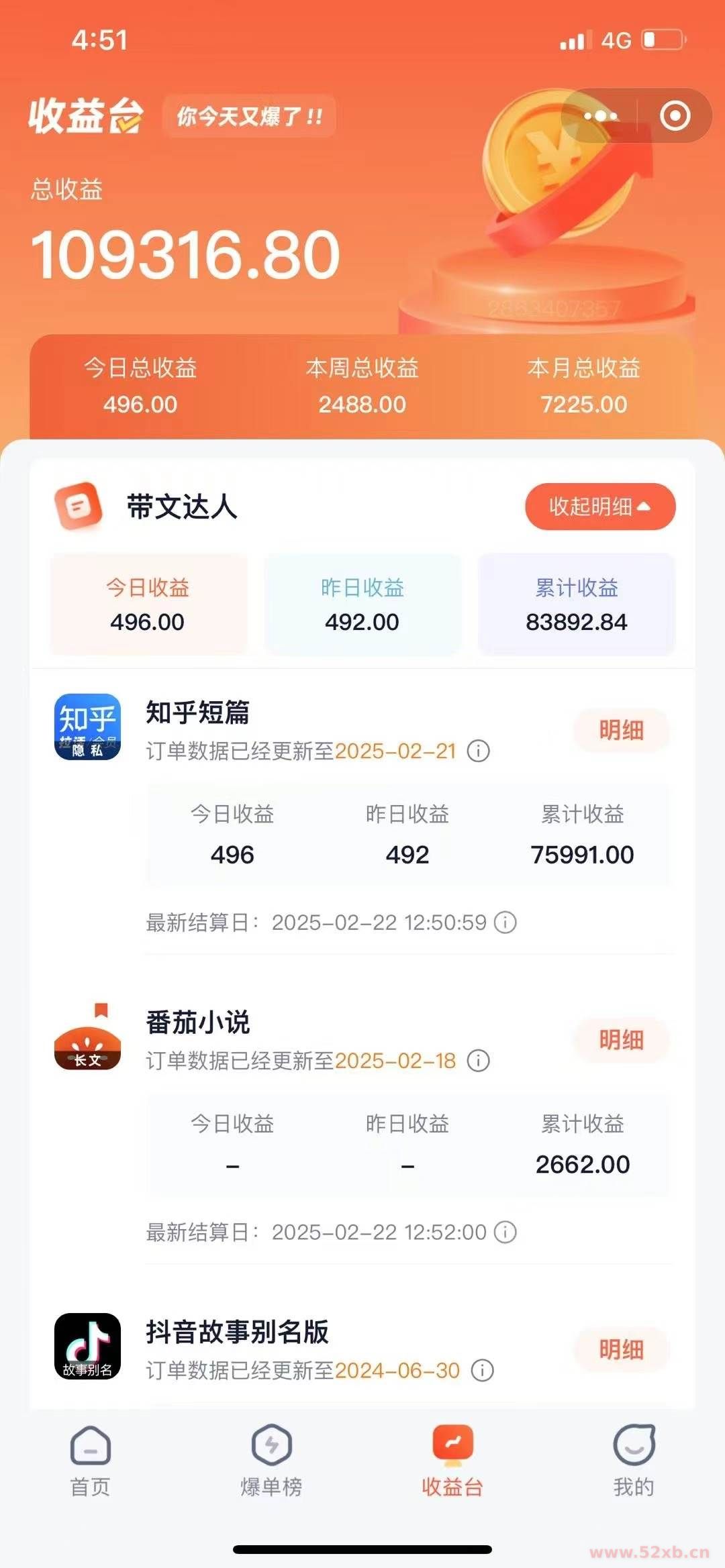Screen dimensions: 725x1568
Task: Show info for 知乎短篇 settlement date
Action: [x=505, y=923]
